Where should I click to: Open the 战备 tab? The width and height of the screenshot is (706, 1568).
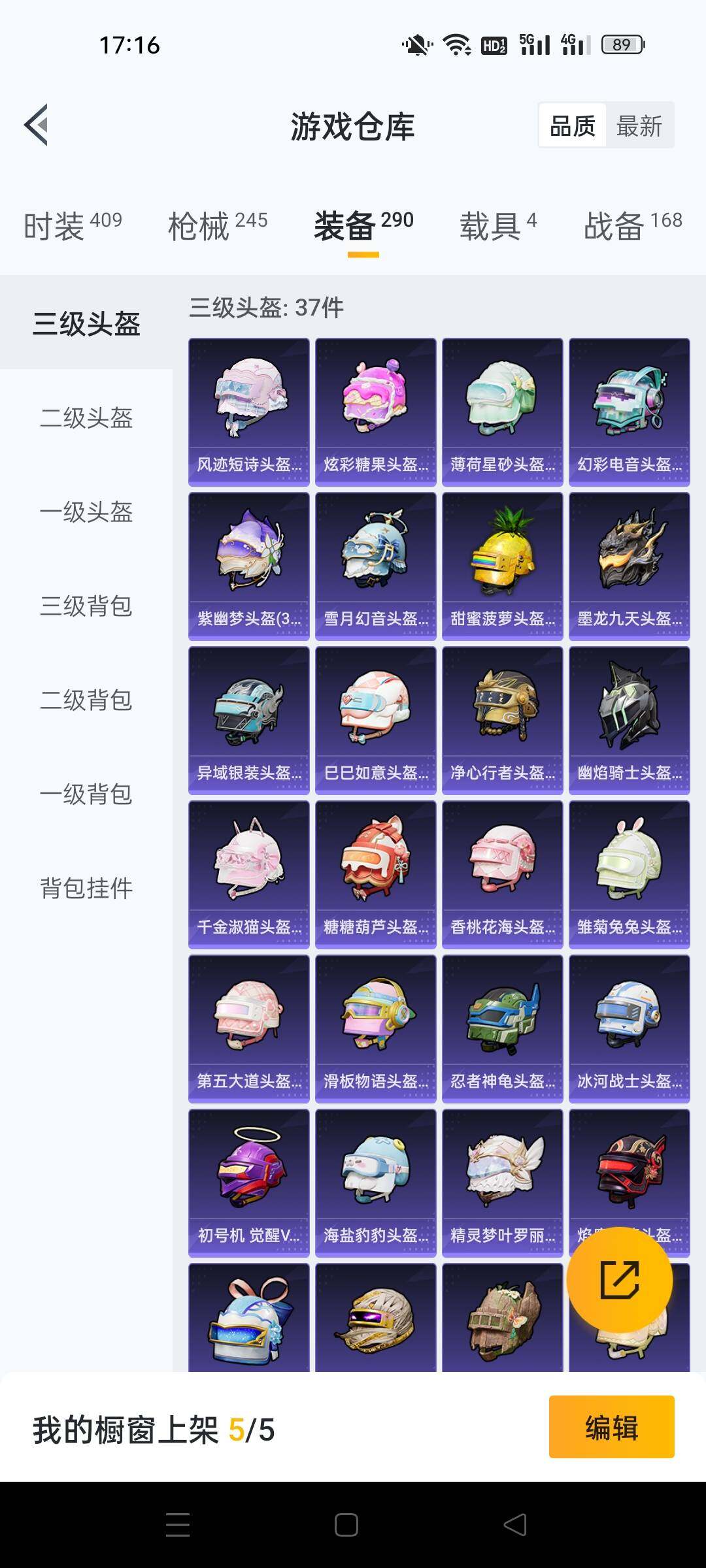tap(632, 225)
